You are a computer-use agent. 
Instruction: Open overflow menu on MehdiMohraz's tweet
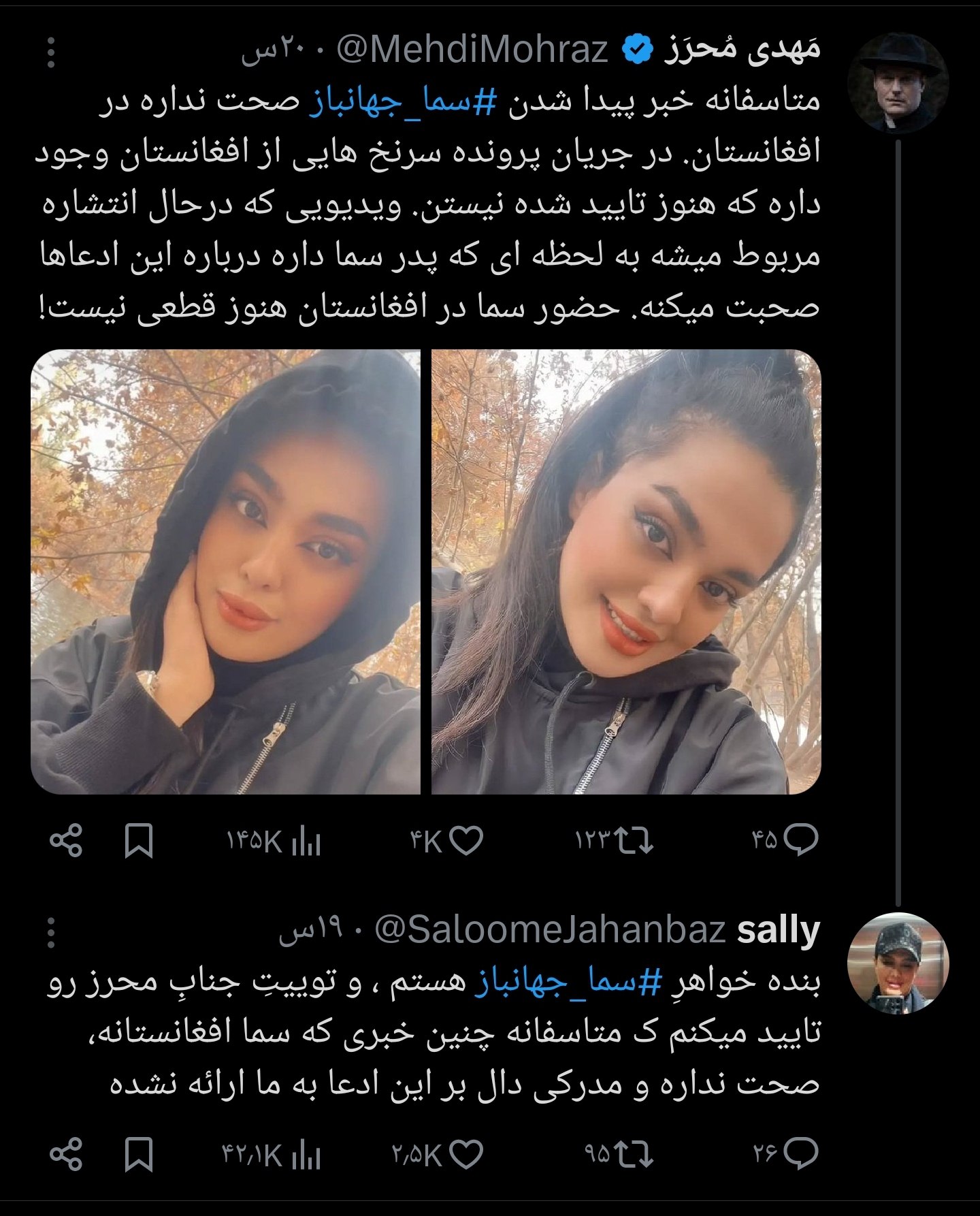[x=51, y=52]
